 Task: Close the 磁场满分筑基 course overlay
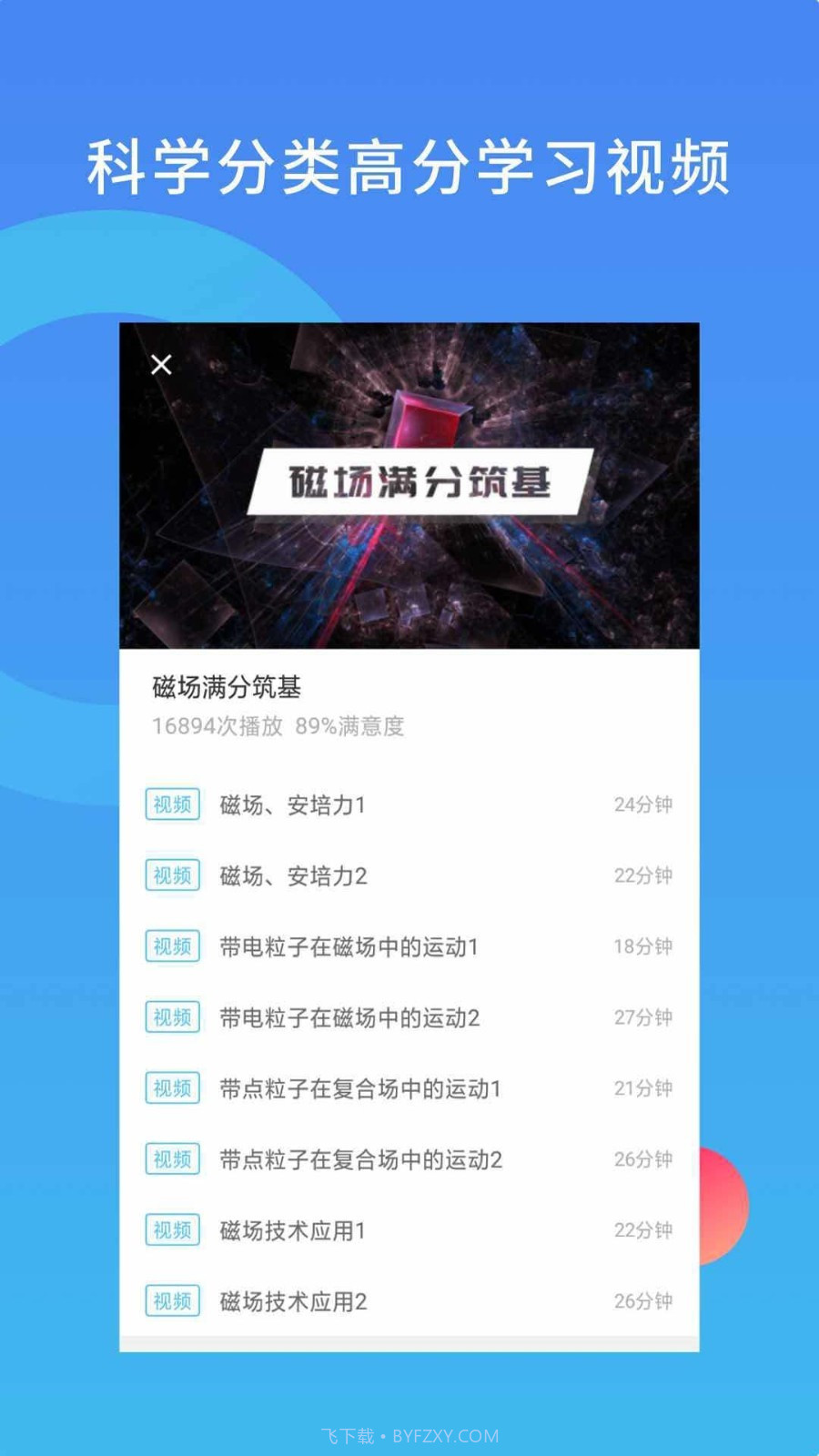162,365
